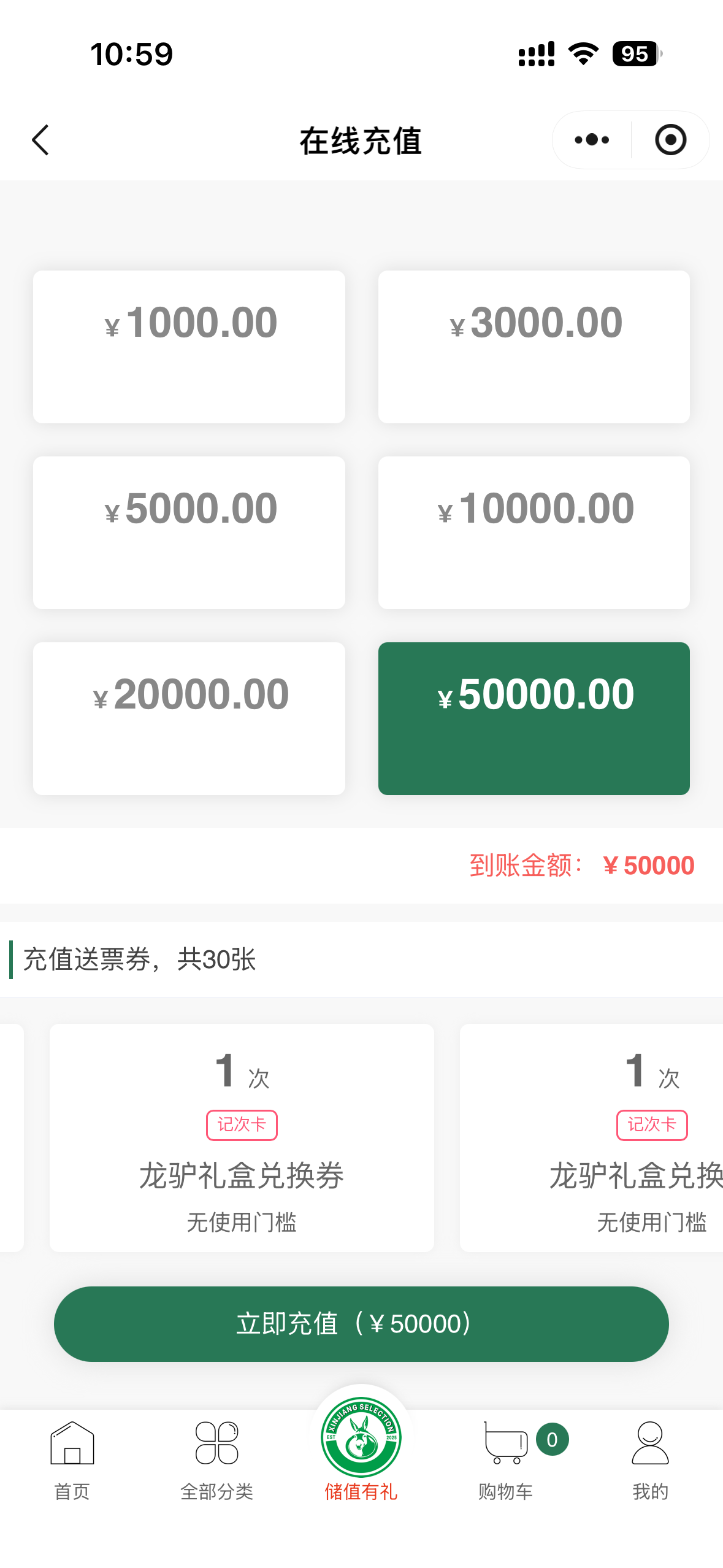723x1568 pixels.
Task: Open the mini program more-options menu
Action: (x=592, y=140)
